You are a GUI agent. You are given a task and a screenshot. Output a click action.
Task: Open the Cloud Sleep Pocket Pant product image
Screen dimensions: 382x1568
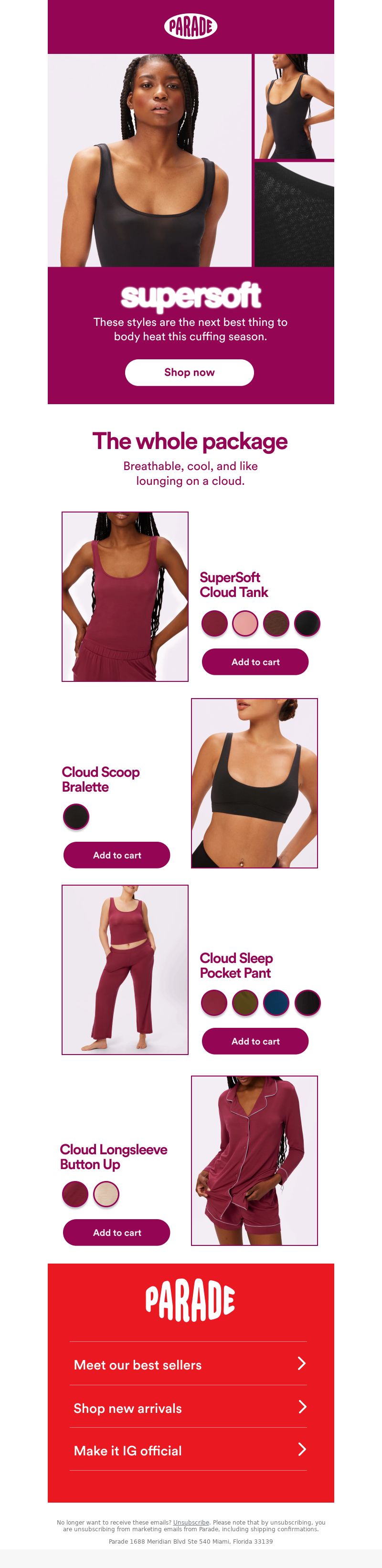[125, 969]
